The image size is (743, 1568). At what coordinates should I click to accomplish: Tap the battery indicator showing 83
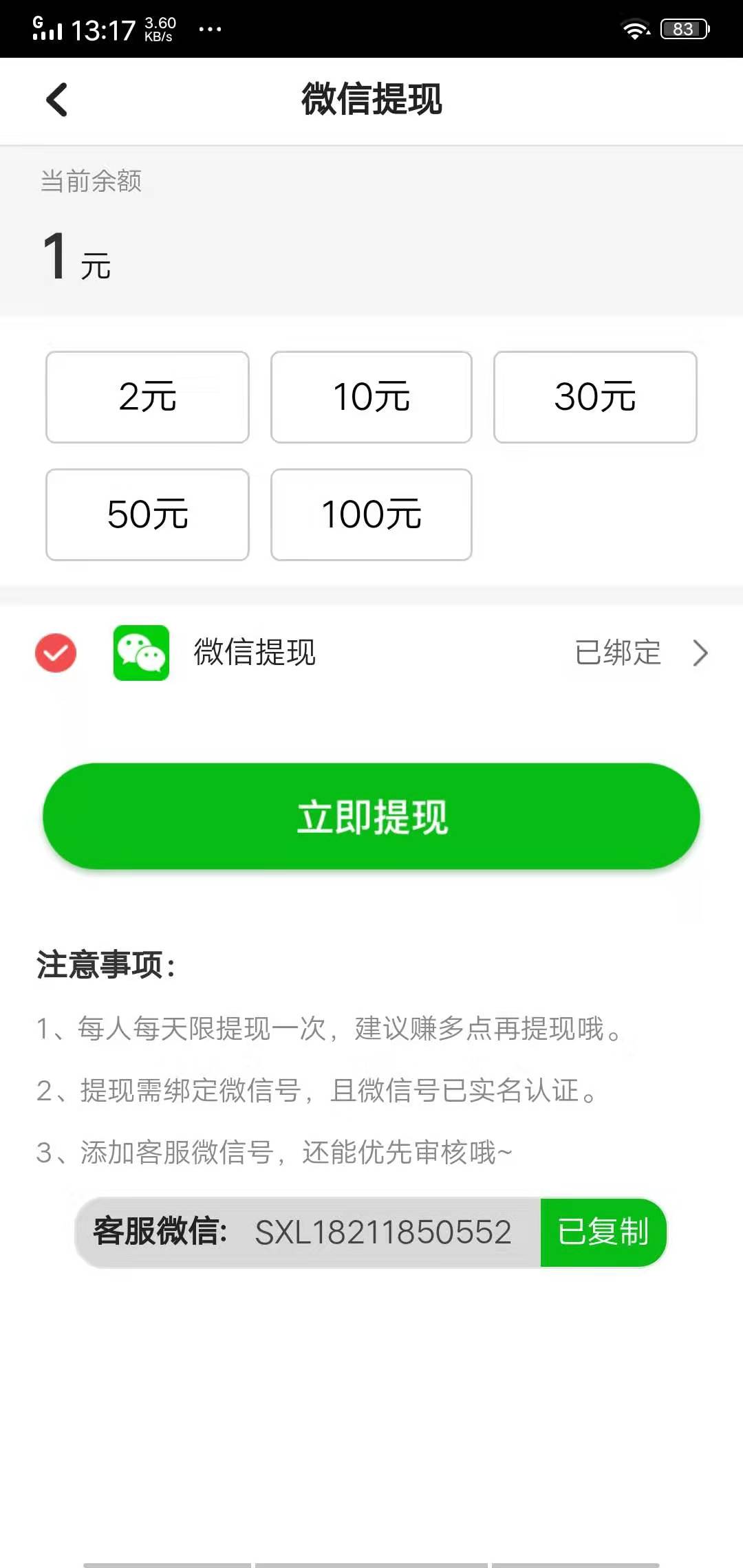click(x=682, y=29)
